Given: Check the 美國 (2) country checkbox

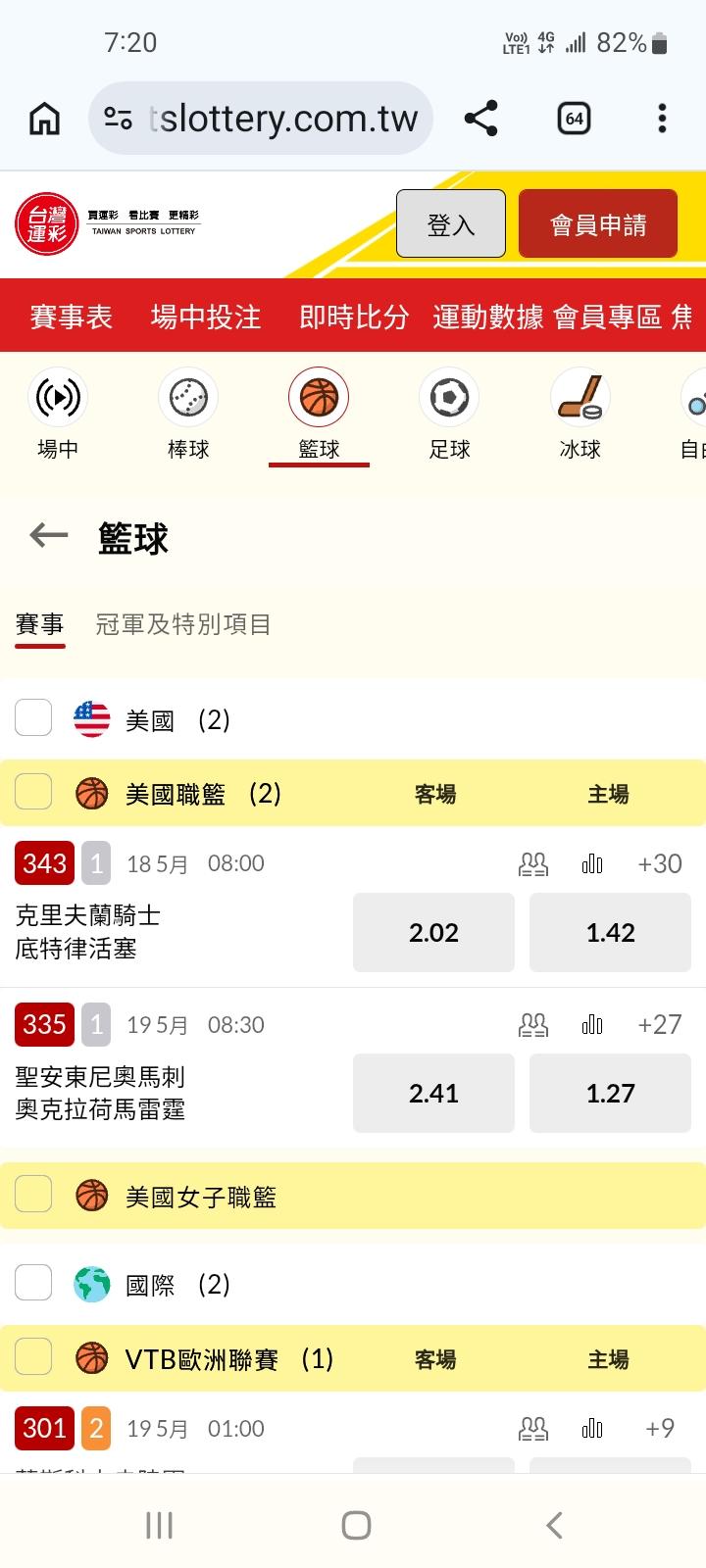Looking at the screenshot, I should (x=33, y=718).
